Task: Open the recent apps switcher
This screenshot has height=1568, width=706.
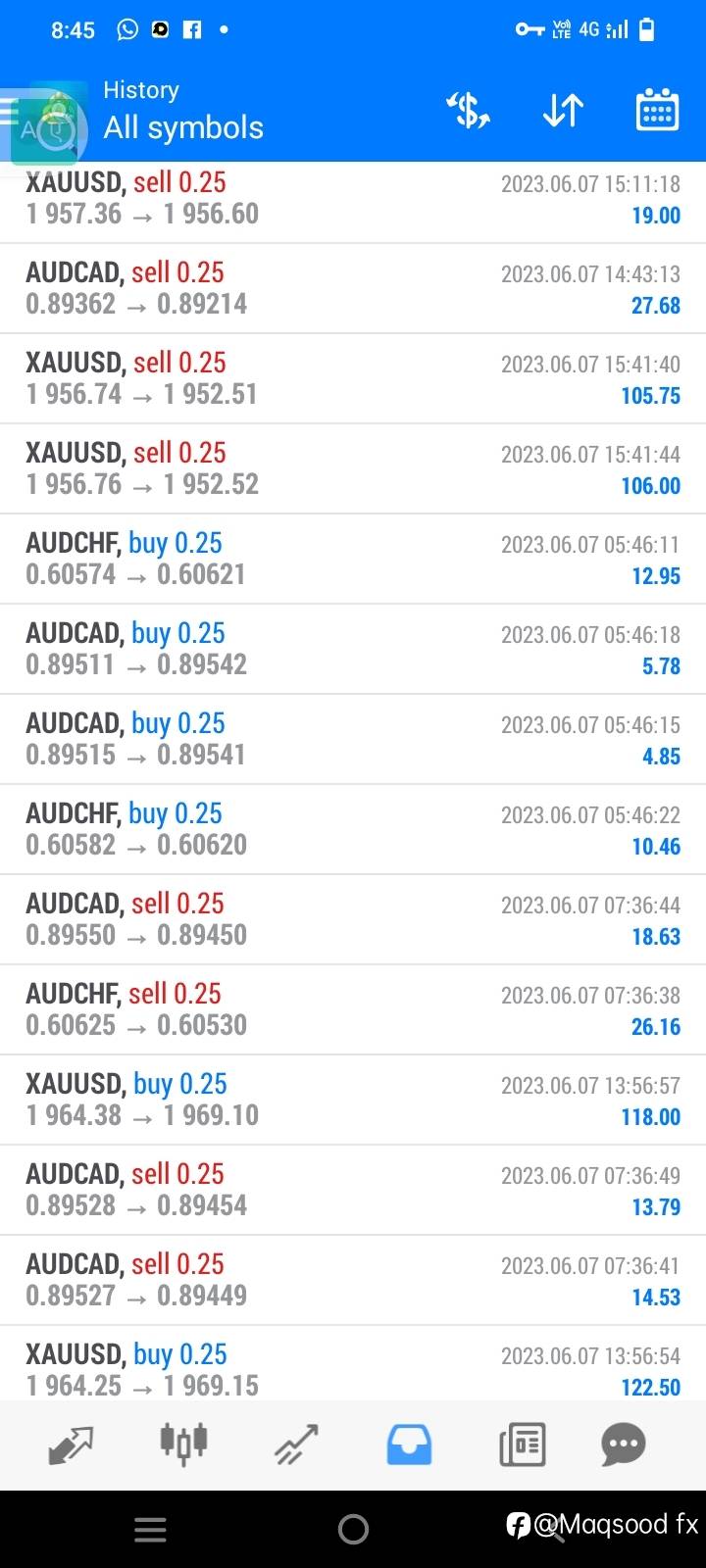Action: (150, 1529)
